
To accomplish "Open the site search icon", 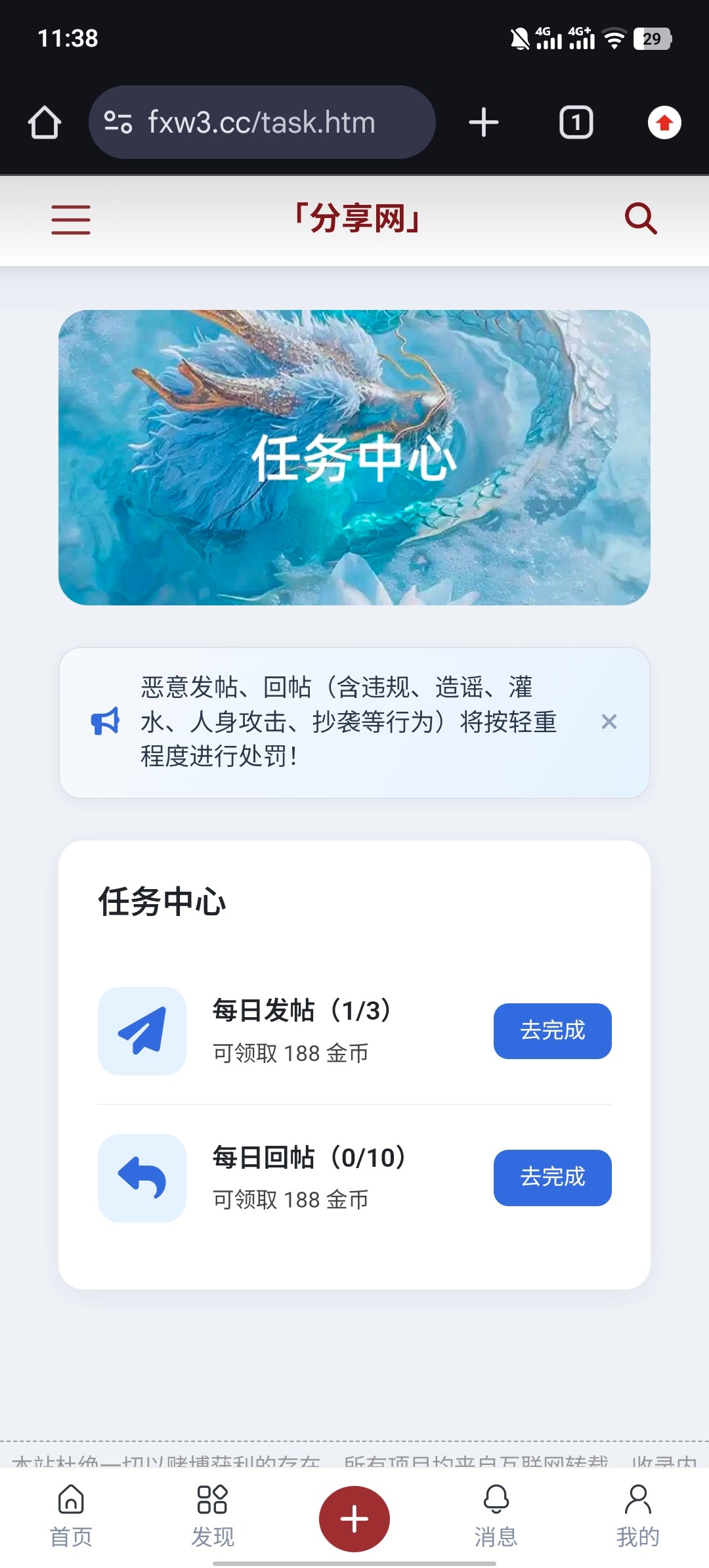I will 641,219.
